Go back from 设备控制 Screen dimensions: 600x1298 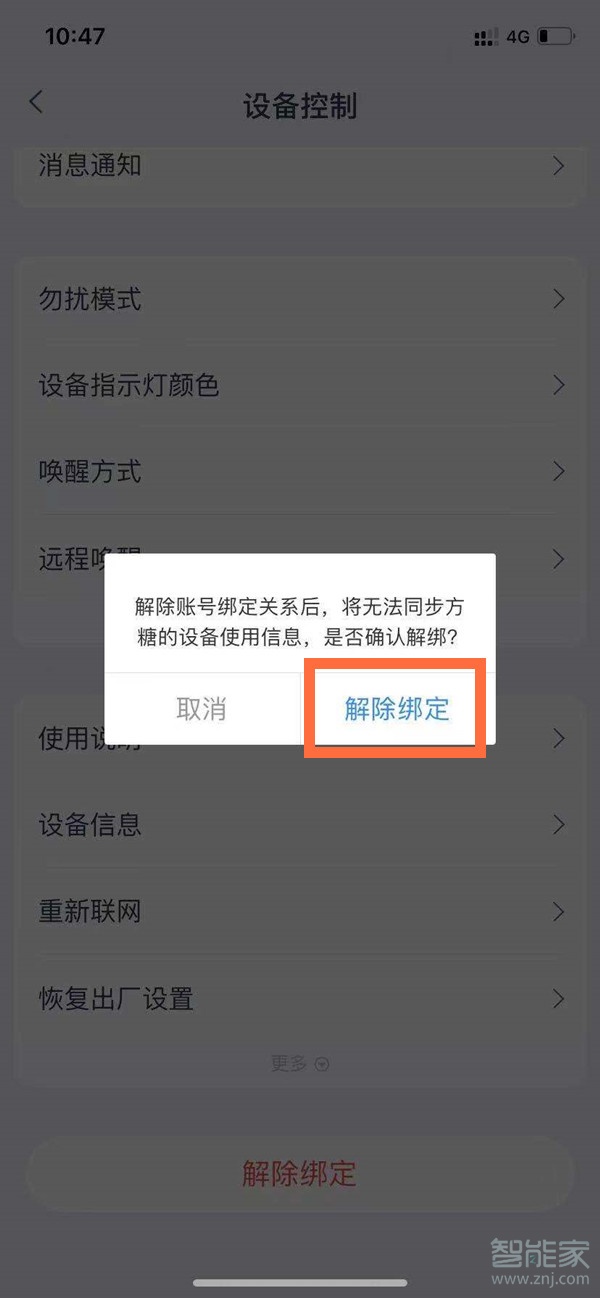tap(36, 102)
